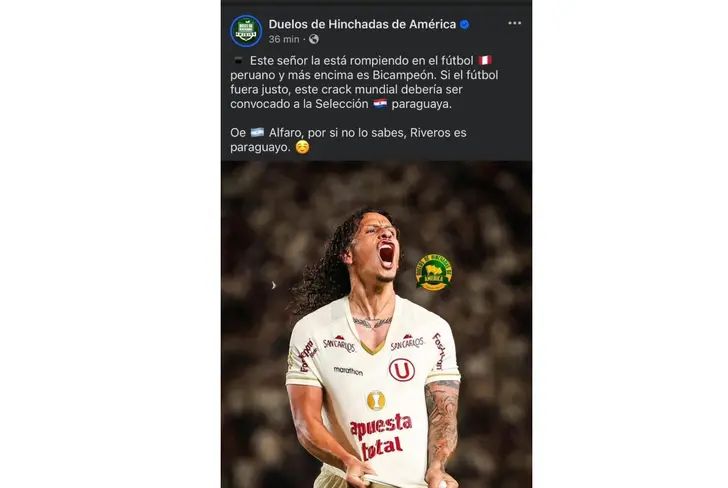
Task: Open the post photo of the player
Action: tap(376, 330)
